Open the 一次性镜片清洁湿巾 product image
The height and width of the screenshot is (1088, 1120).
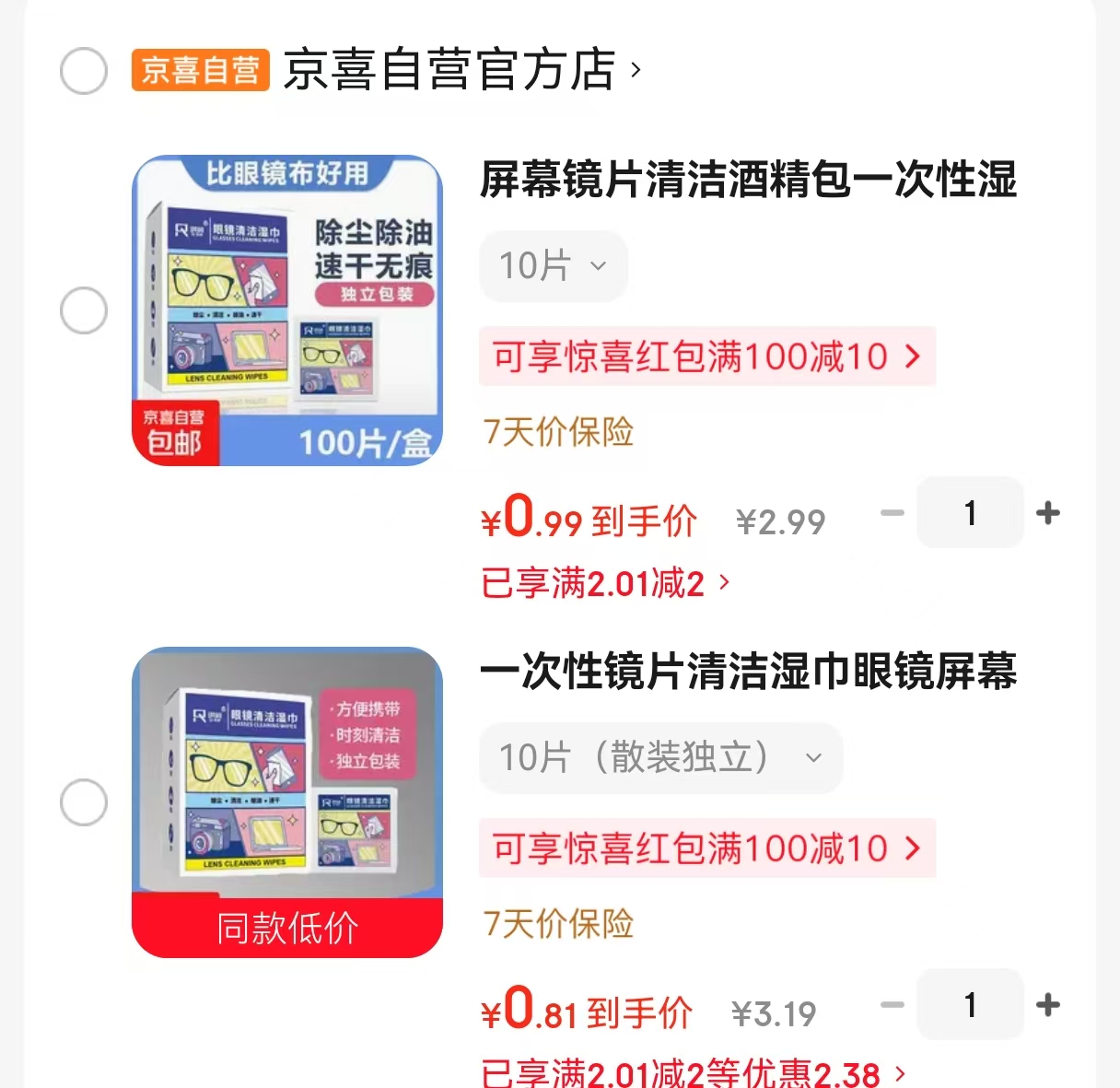pos(287,802)
